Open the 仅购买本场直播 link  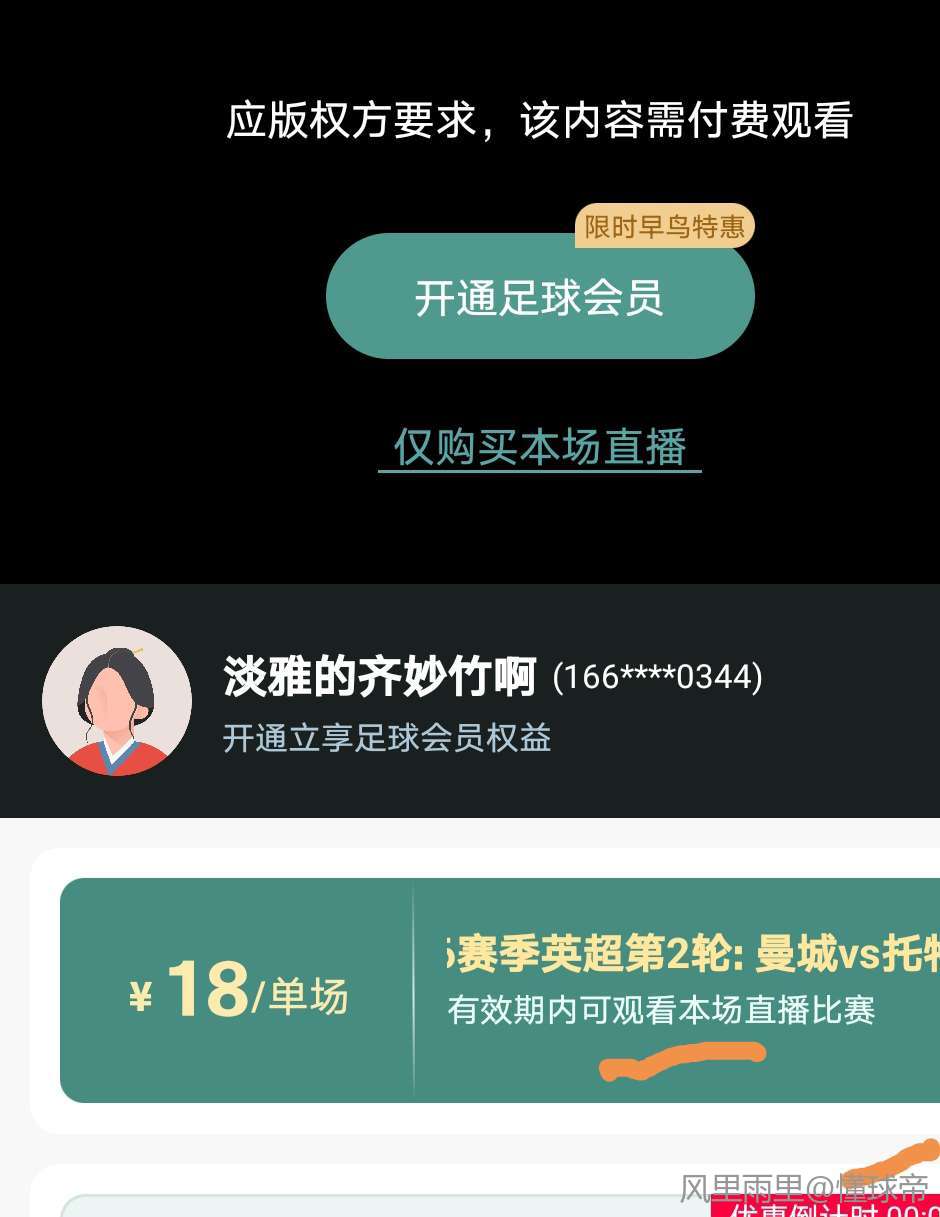tap(540, 447)
